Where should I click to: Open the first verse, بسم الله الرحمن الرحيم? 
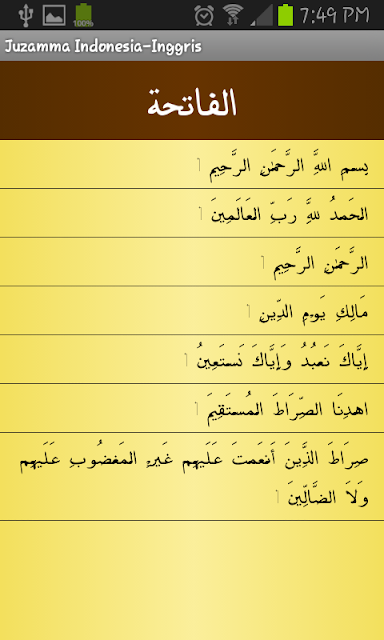click(x=192, y=164)
